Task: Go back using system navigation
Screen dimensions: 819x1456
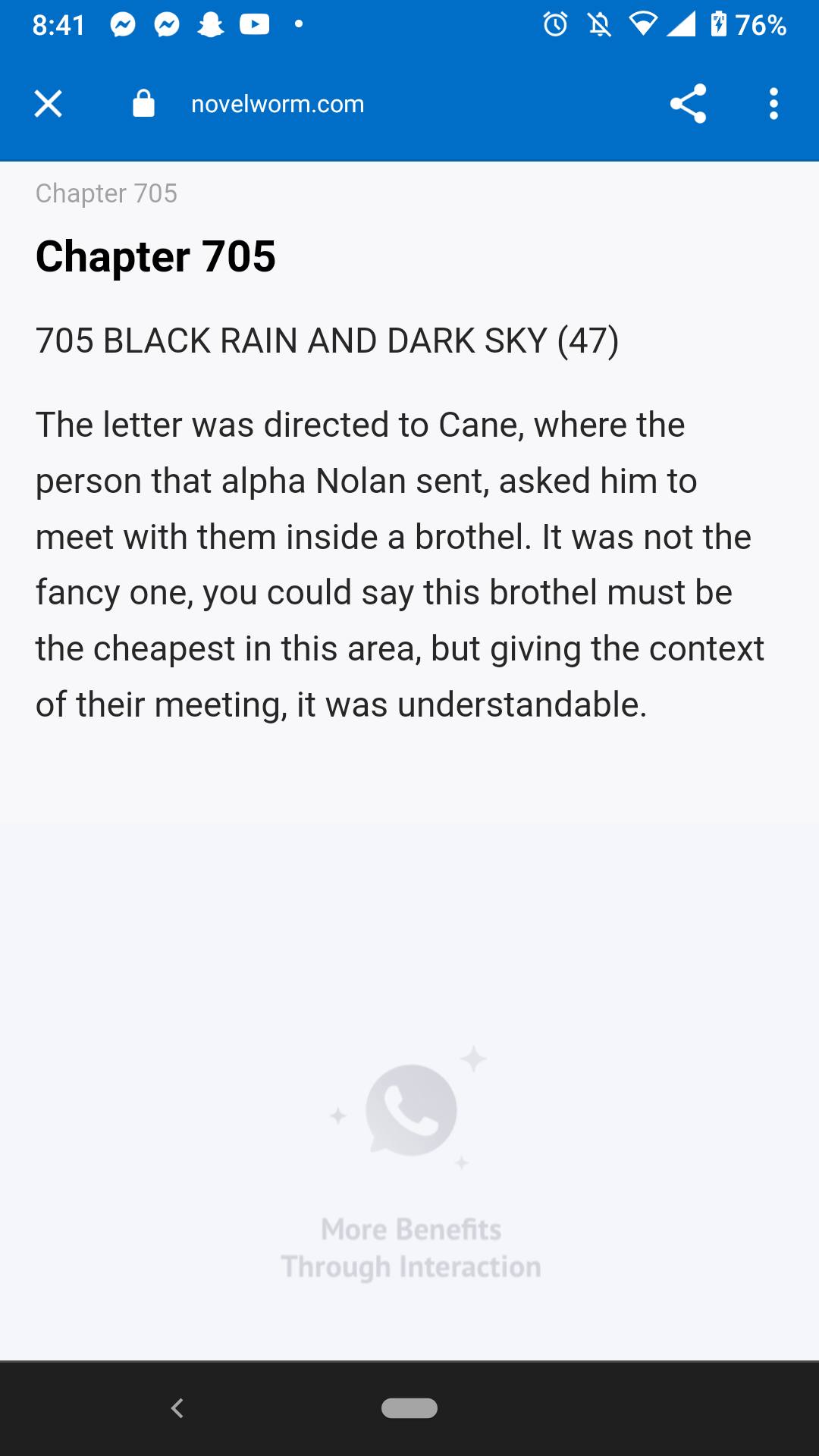Action: 177,1408
